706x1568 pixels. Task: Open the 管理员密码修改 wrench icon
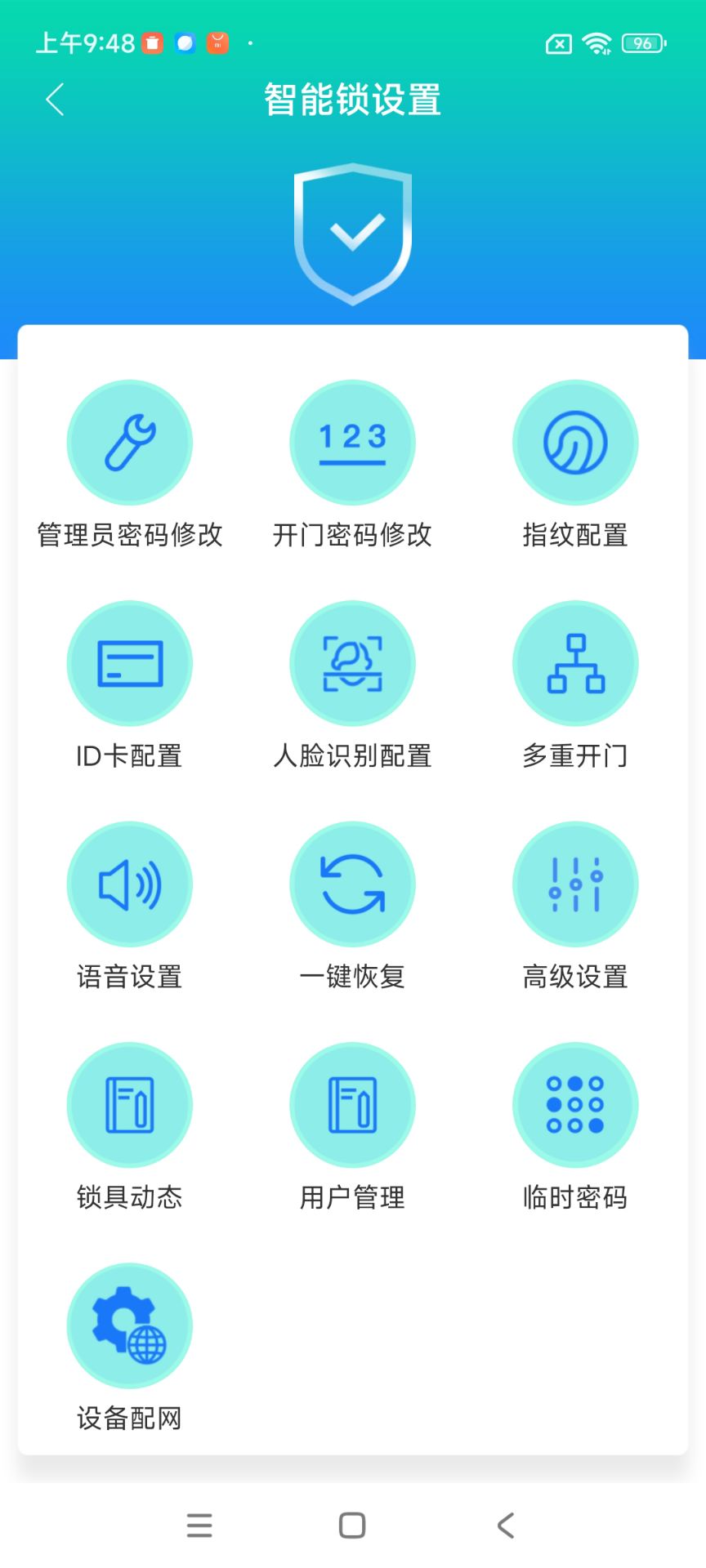click(x=129, y=442)
